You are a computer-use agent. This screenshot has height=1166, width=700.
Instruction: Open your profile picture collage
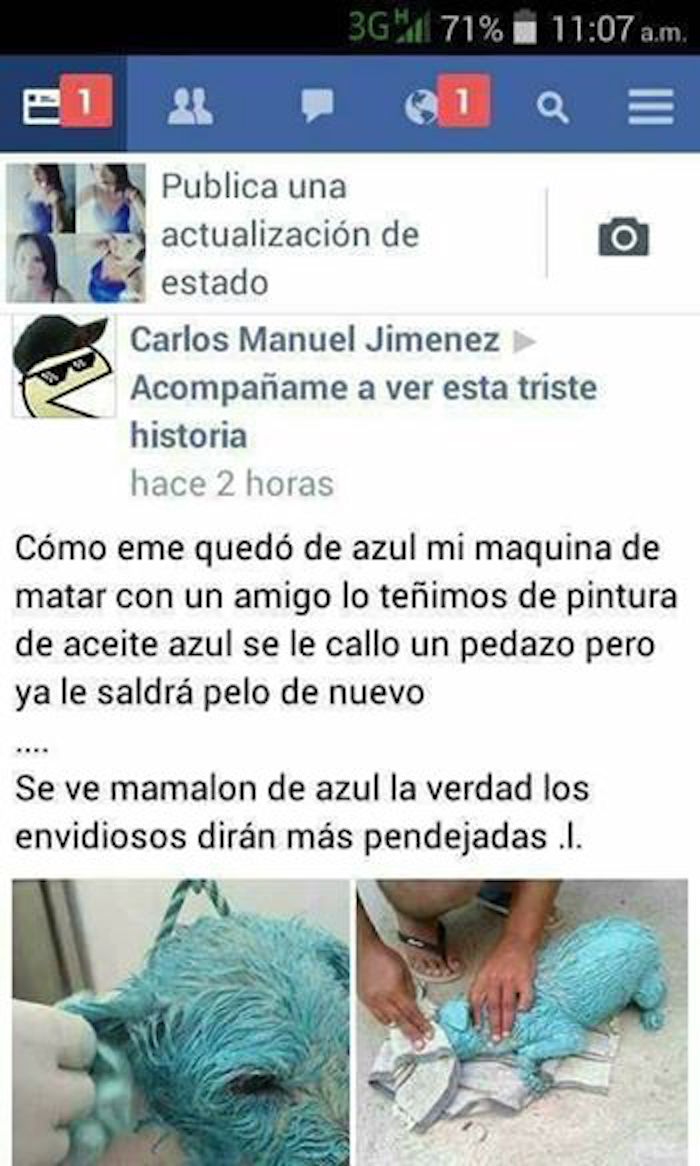[x=76, y=233]
